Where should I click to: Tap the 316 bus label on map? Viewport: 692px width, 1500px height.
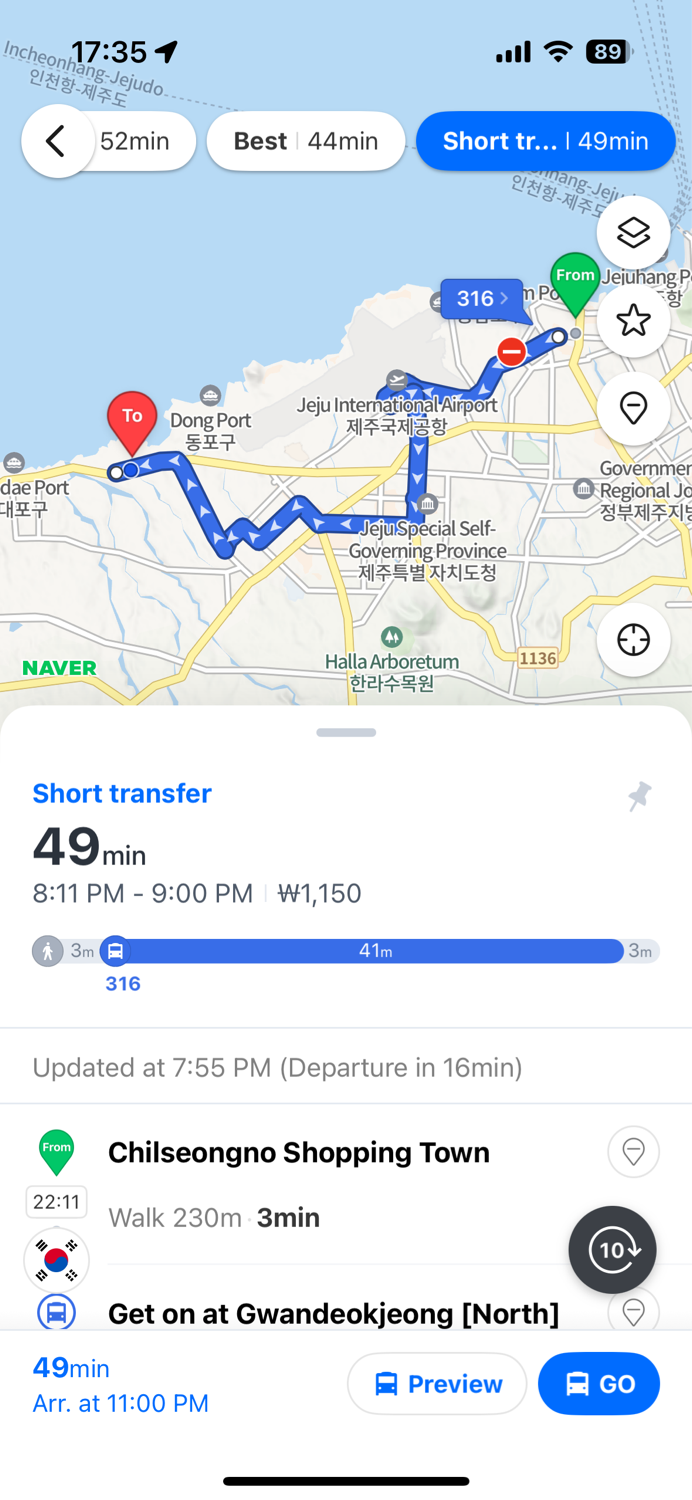click(482, 298)
